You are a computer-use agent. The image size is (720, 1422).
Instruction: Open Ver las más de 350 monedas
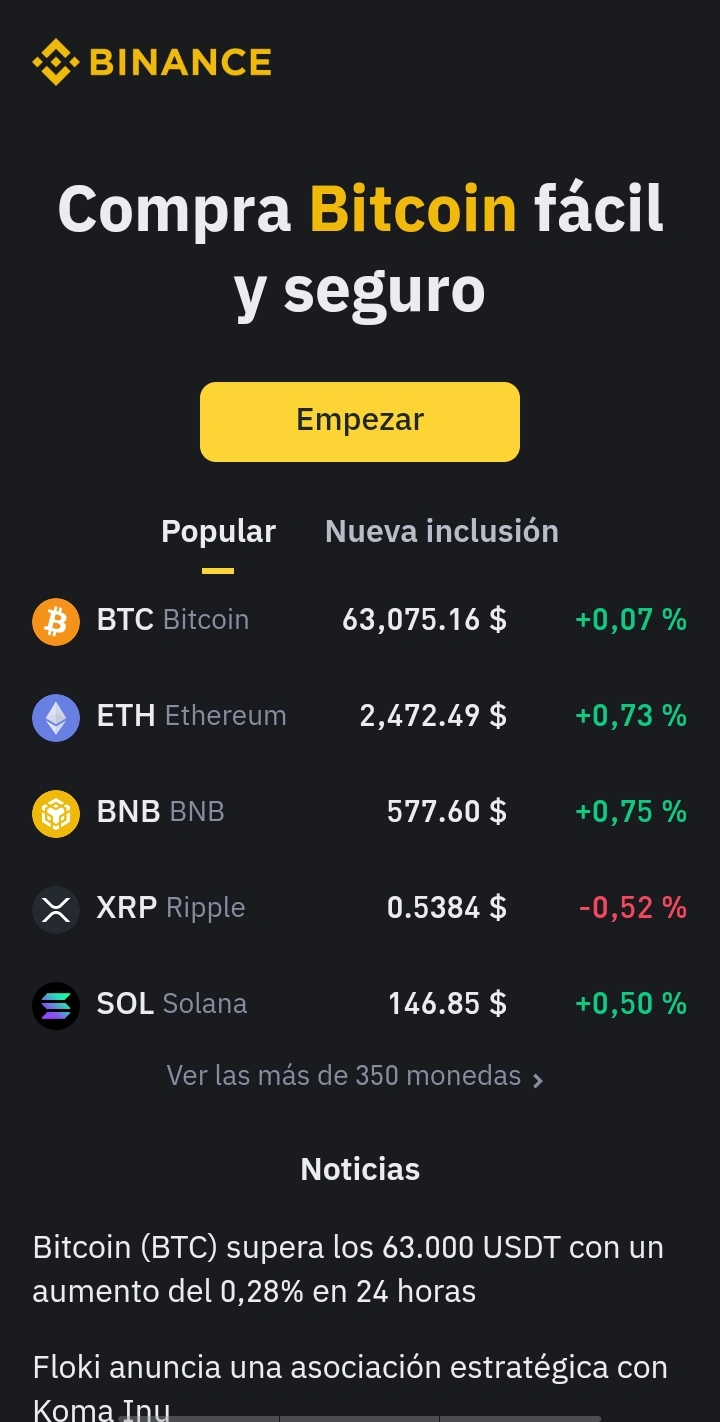click(x=355, y=1077)
